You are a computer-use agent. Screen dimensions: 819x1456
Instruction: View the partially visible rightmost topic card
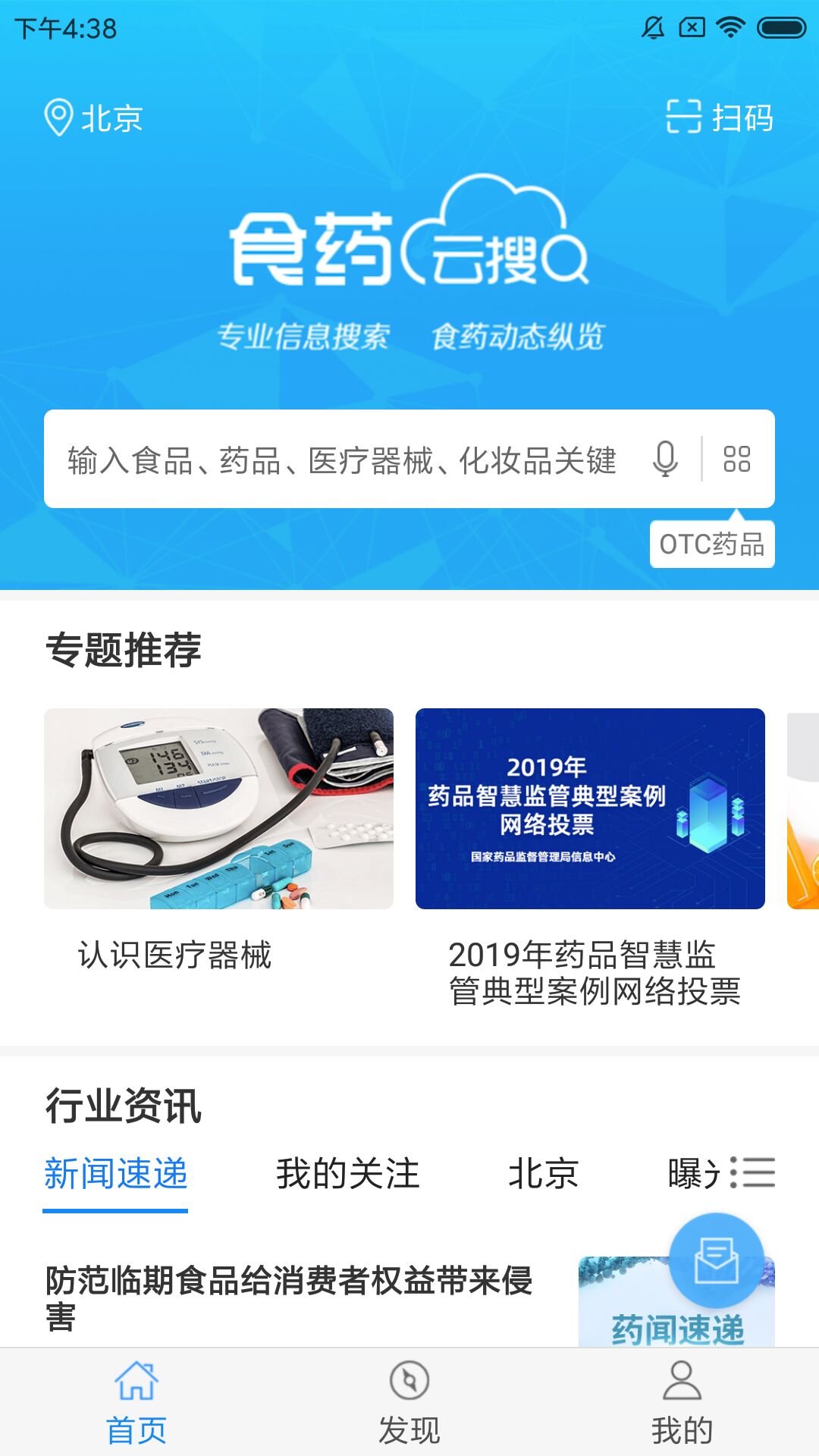tap(802, 809)
